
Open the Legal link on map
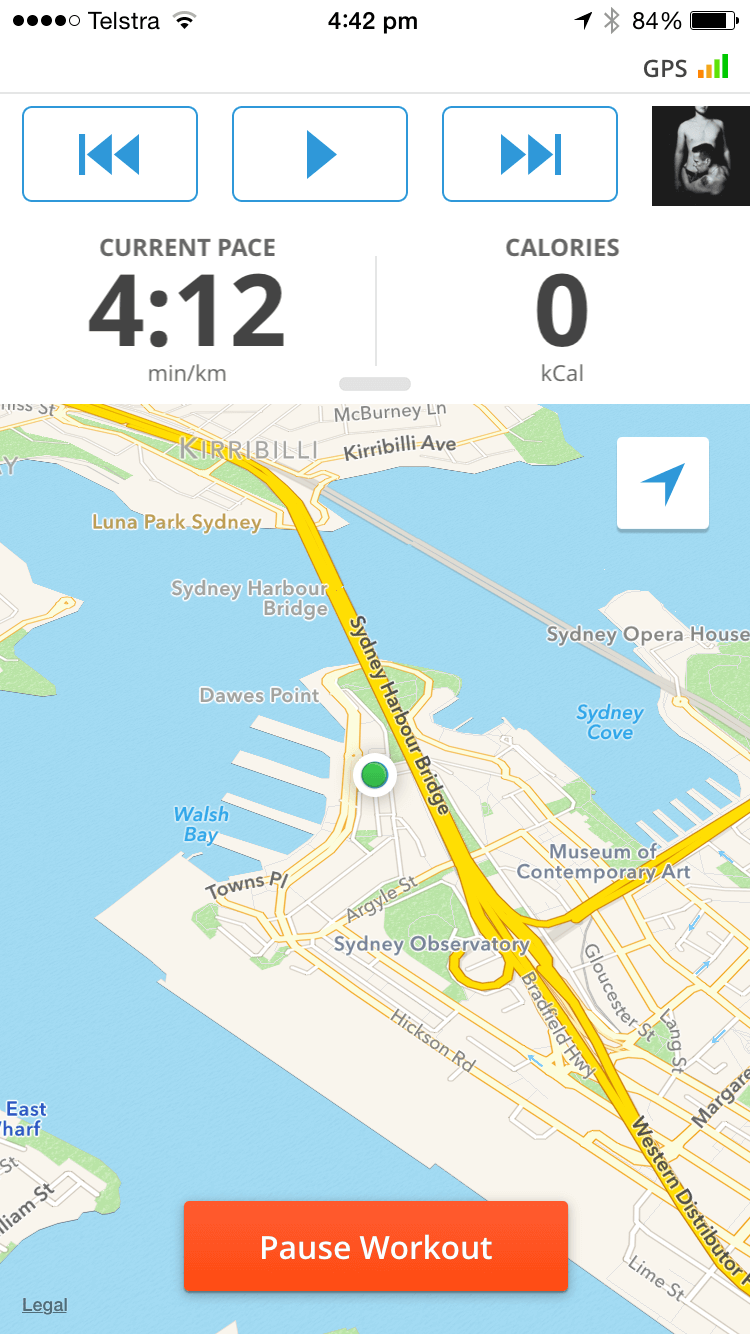coord(45,1304)
